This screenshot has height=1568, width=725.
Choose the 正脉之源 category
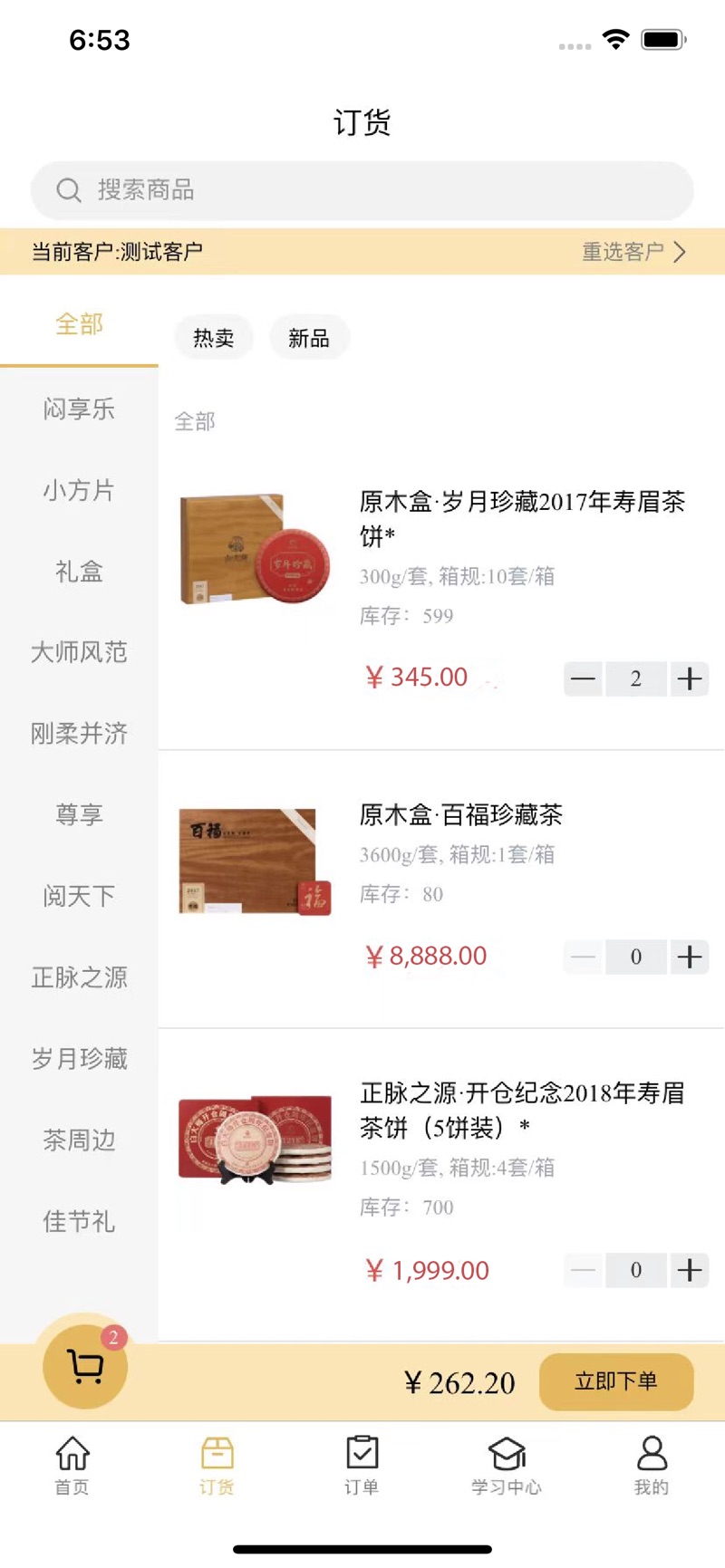click(79, 977)
